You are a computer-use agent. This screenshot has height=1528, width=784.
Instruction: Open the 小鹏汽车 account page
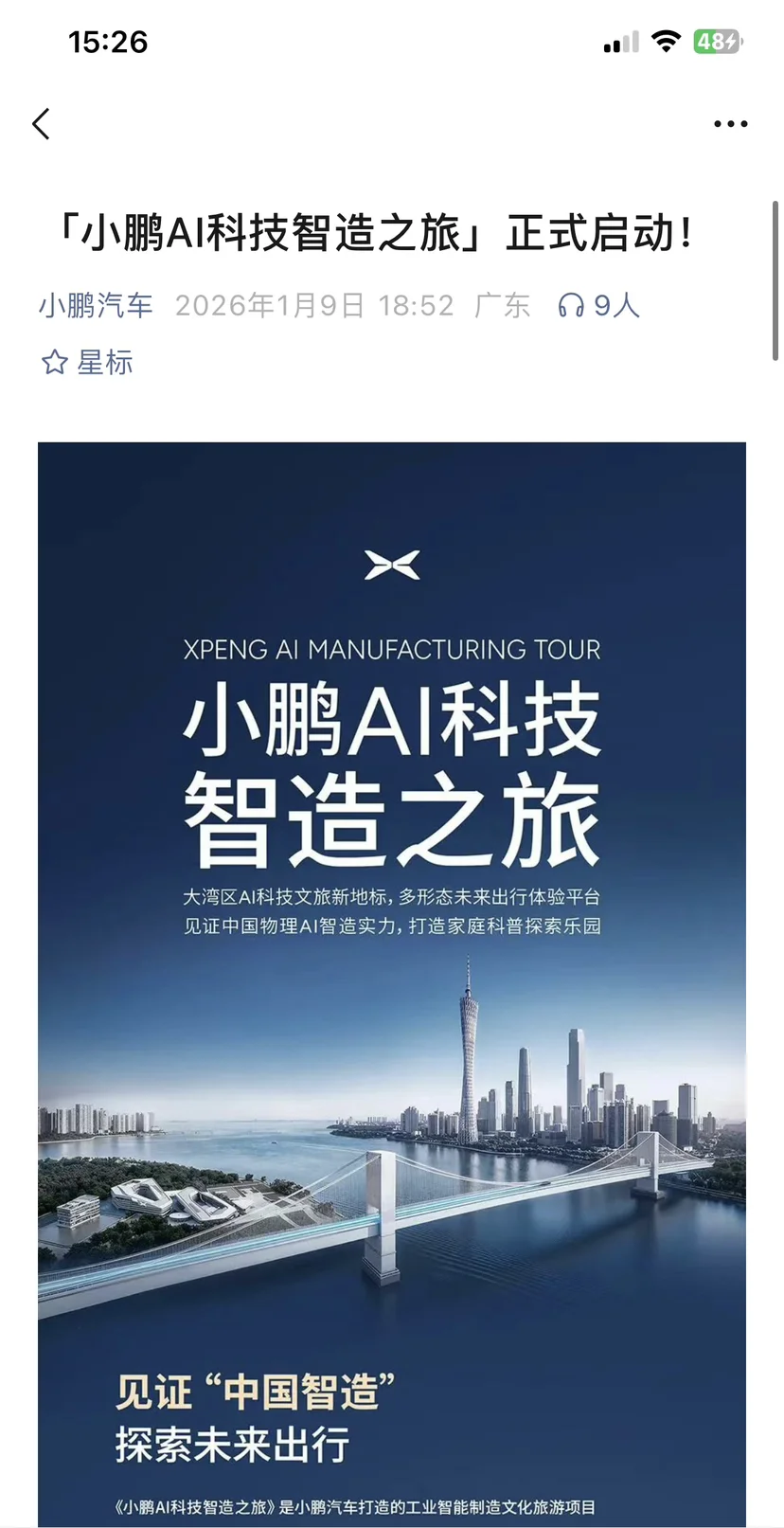point(96,305)
